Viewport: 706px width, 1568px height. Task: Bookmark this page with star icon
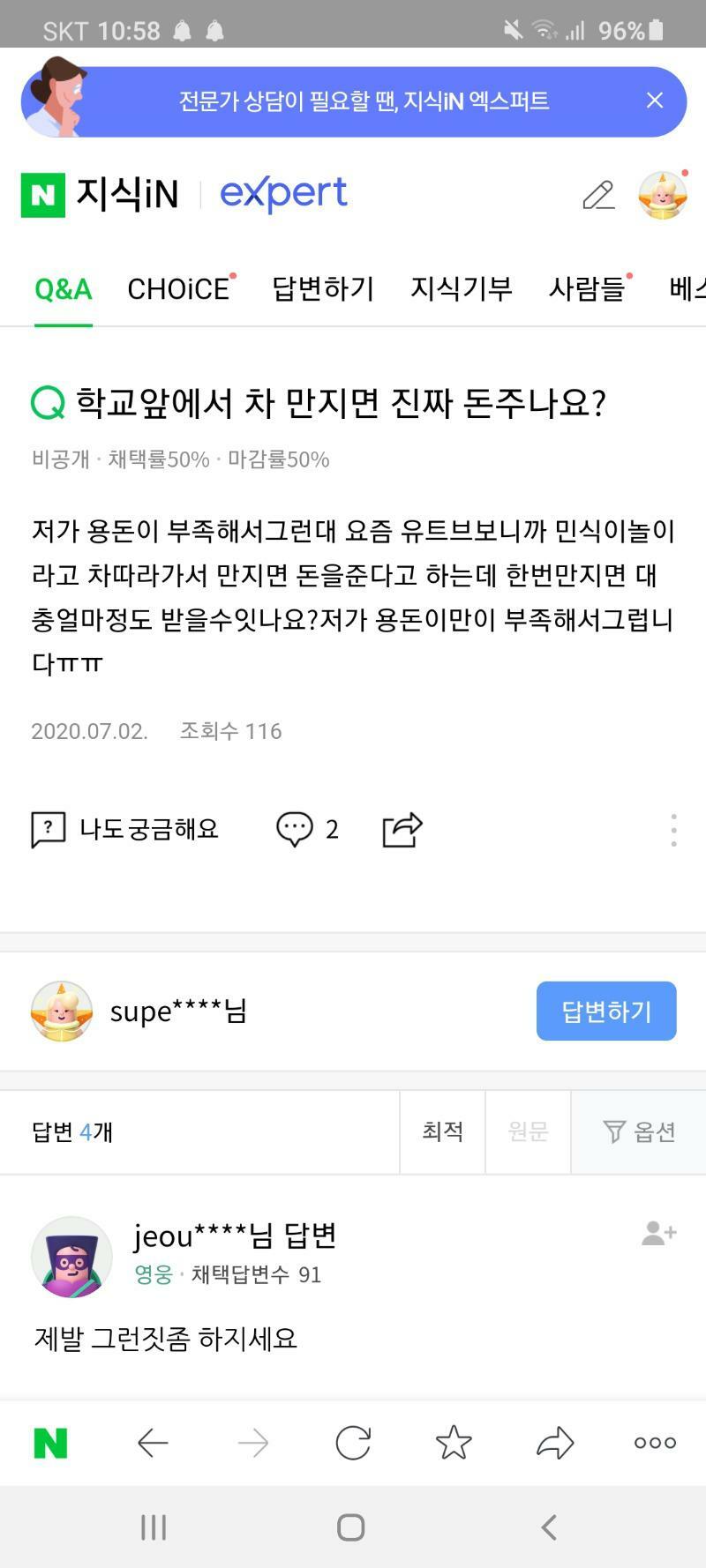pos(454,1444)
